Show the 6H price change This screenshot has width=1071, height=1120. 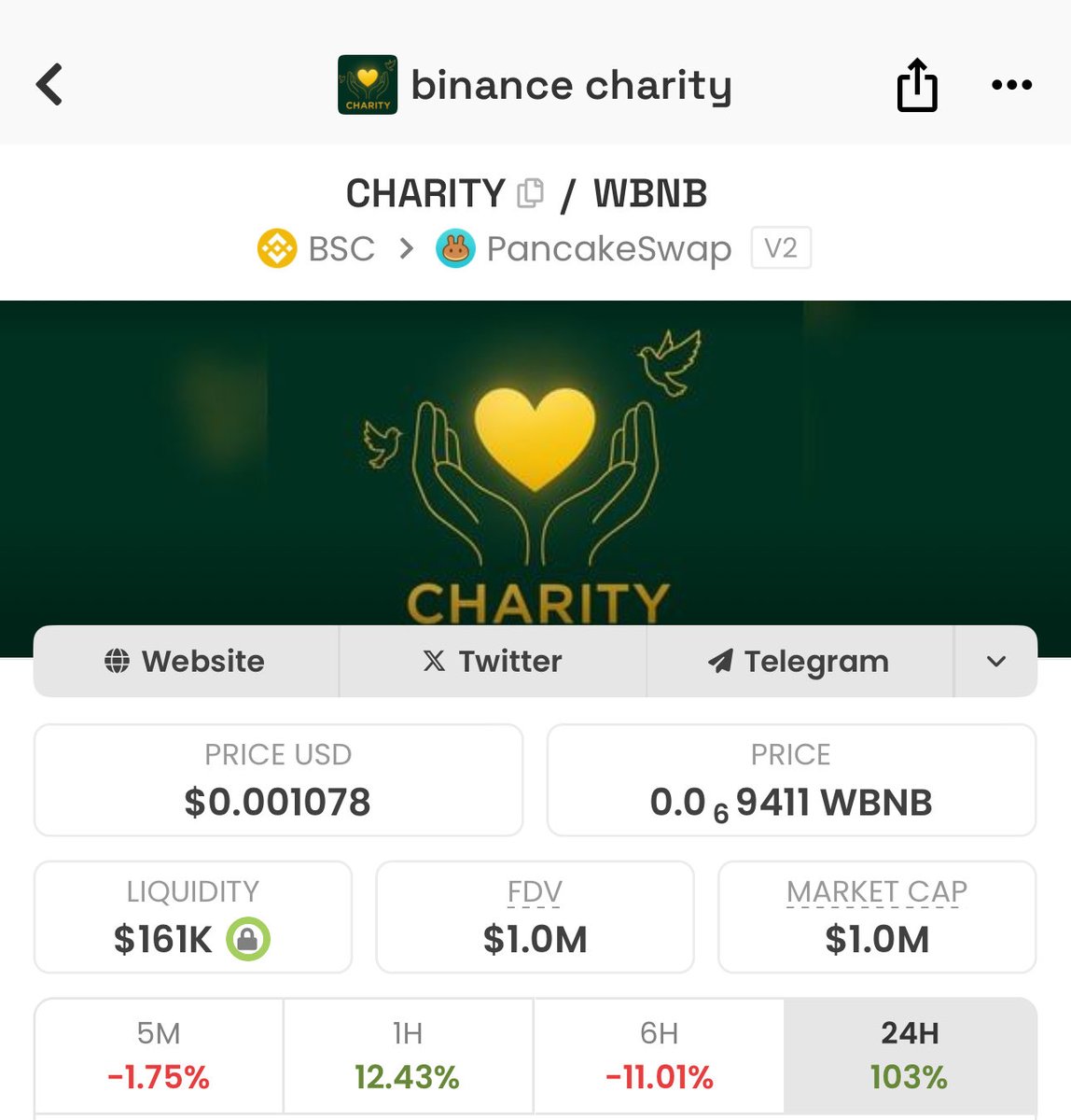pyautogui.click(x=659, y=1056)
